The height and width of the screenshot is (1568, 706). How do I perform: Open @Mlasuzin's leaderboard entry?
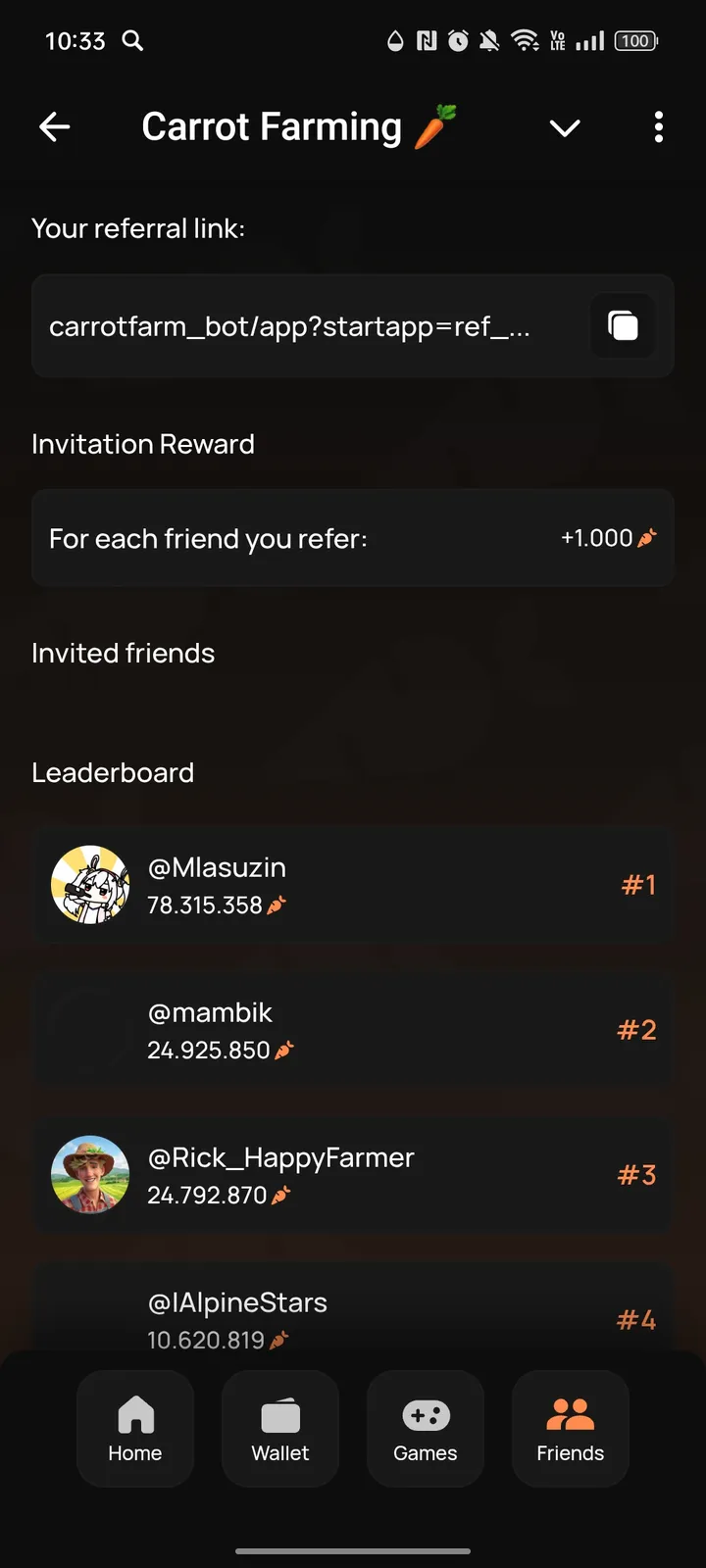(353, 885)
